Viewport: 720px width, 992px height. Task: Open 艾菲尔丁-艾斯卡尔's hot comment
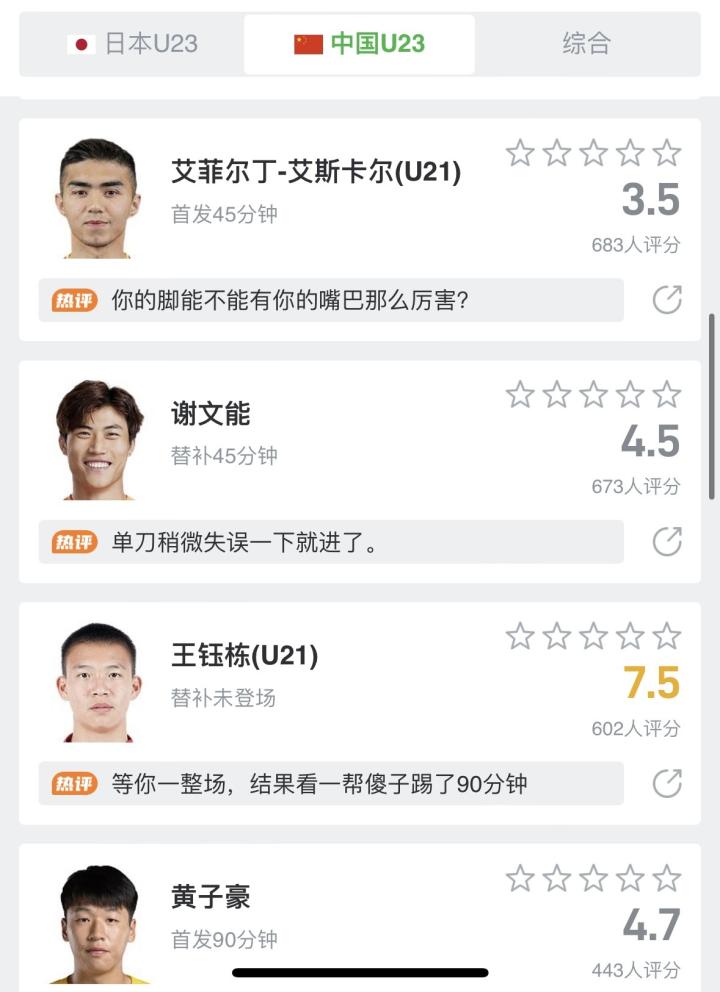[330, 300]
